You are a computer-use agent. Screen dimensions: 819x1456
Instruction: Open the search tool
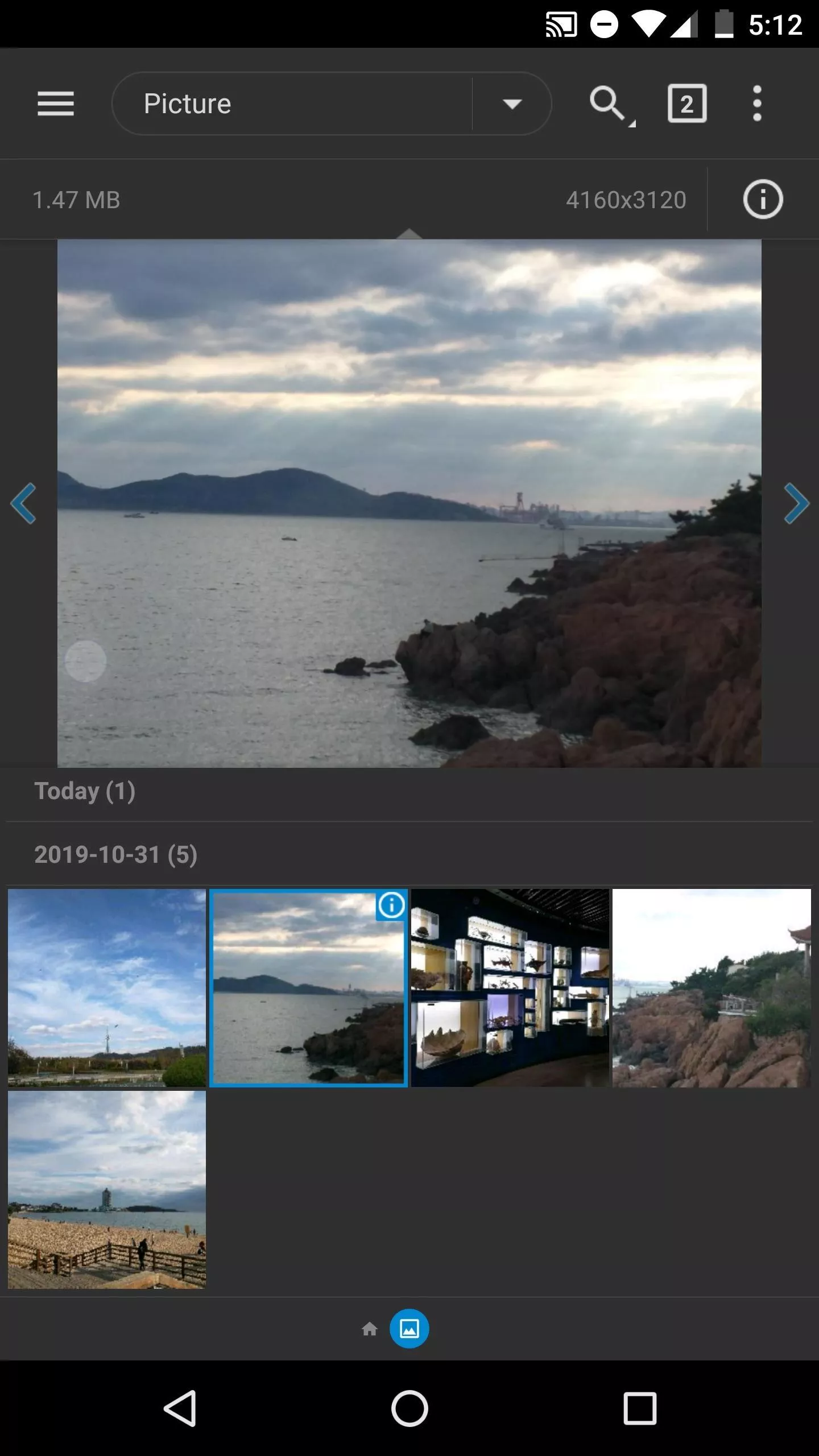[x=609, y=104]
